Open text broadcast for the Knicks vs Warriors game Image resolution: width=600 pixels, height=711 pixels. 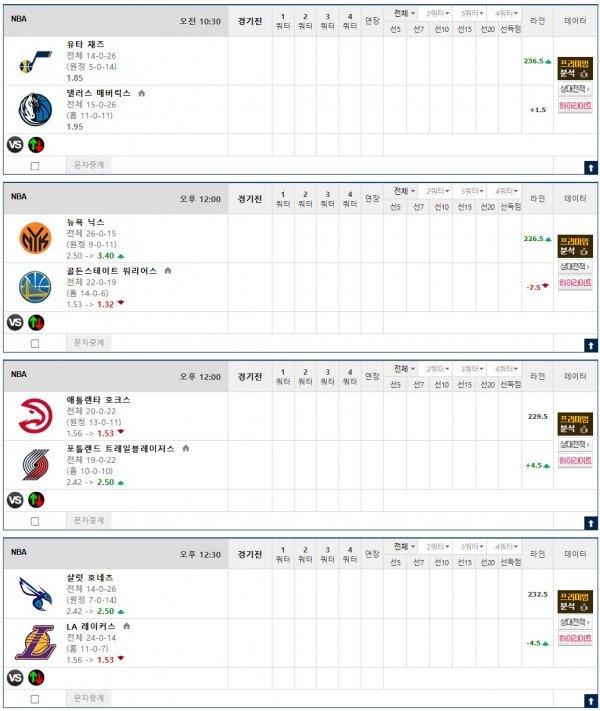(89, 343)
